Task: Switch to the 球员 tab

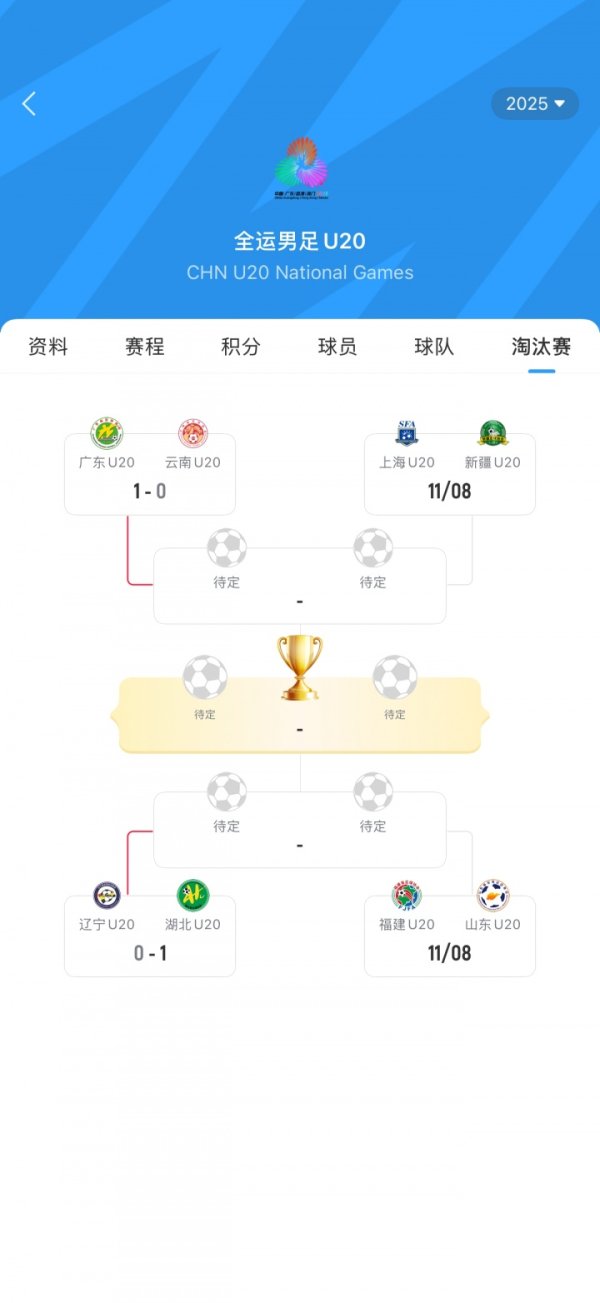Action: [x=338, y=347]
